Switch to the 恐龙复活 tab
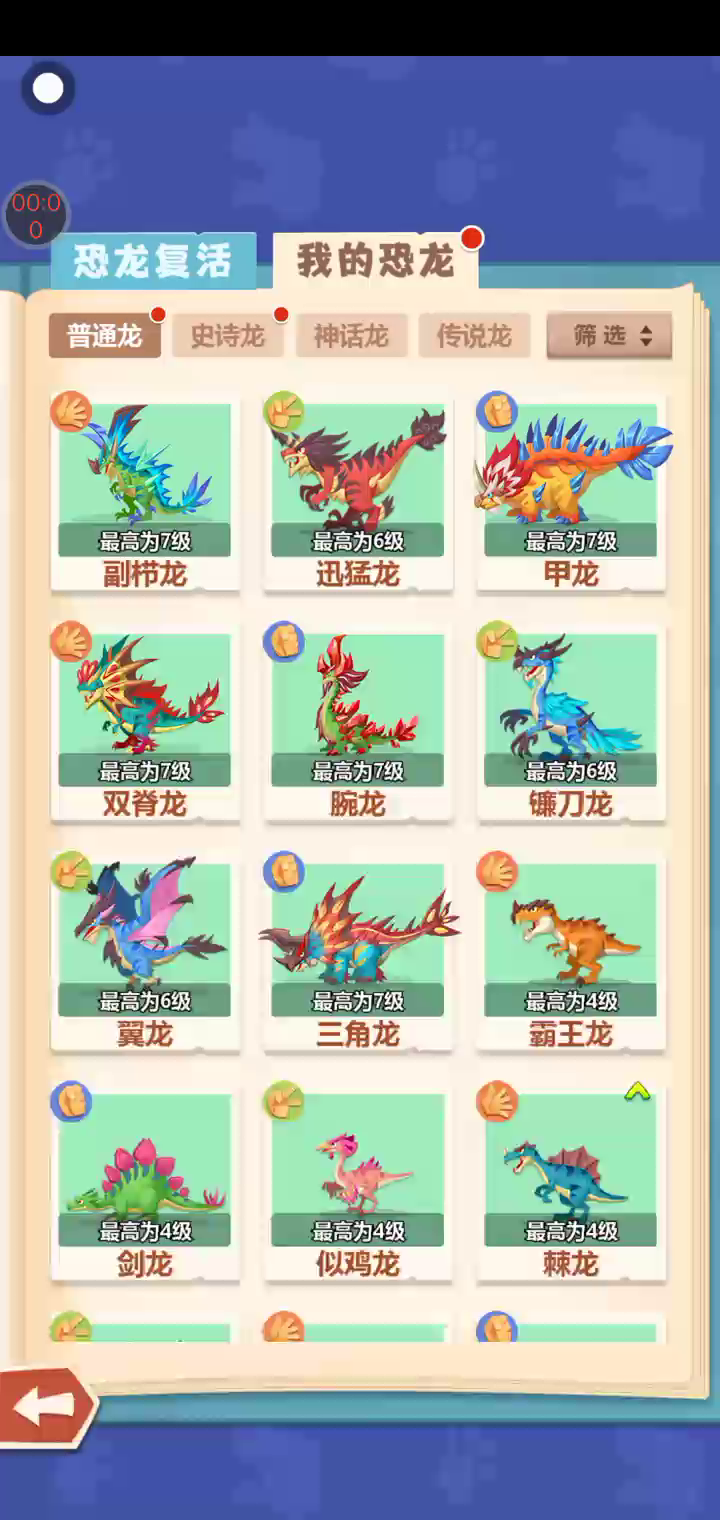This screenshot has height=1520, width=720. [153, 261]
